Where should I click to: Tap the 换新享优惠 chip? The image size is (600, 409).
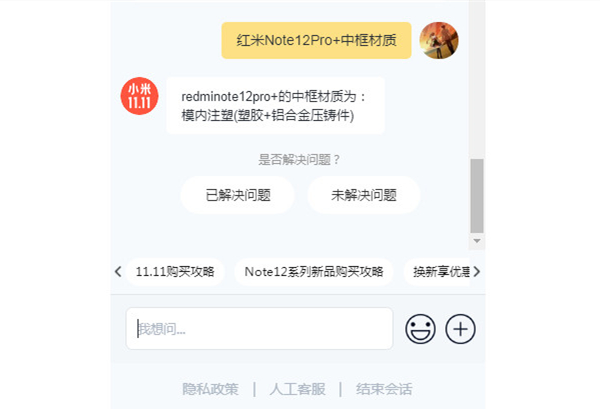436,271
